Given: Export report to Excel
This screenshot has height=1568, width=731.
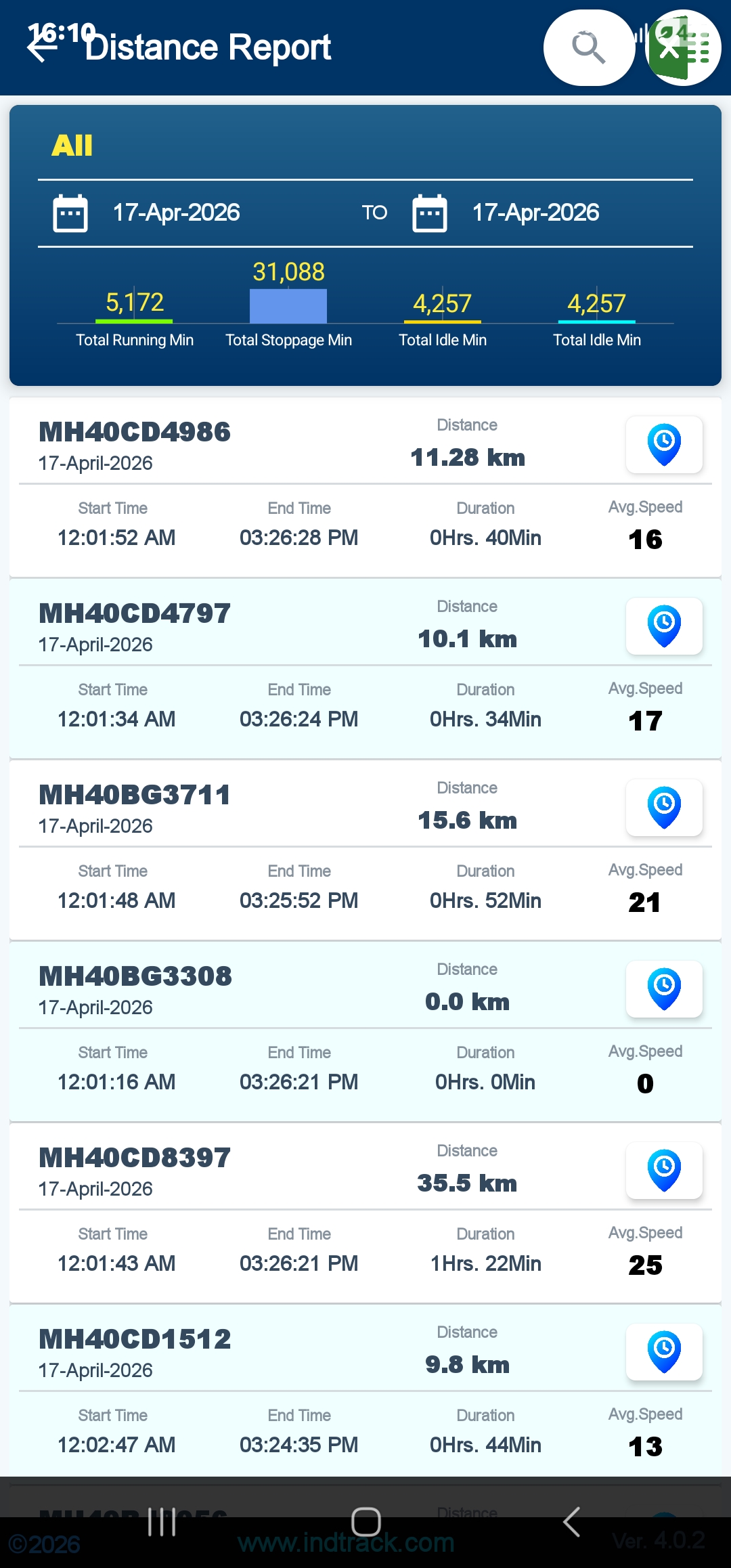Looking at the screenshot, I should [x=684, y=47].
